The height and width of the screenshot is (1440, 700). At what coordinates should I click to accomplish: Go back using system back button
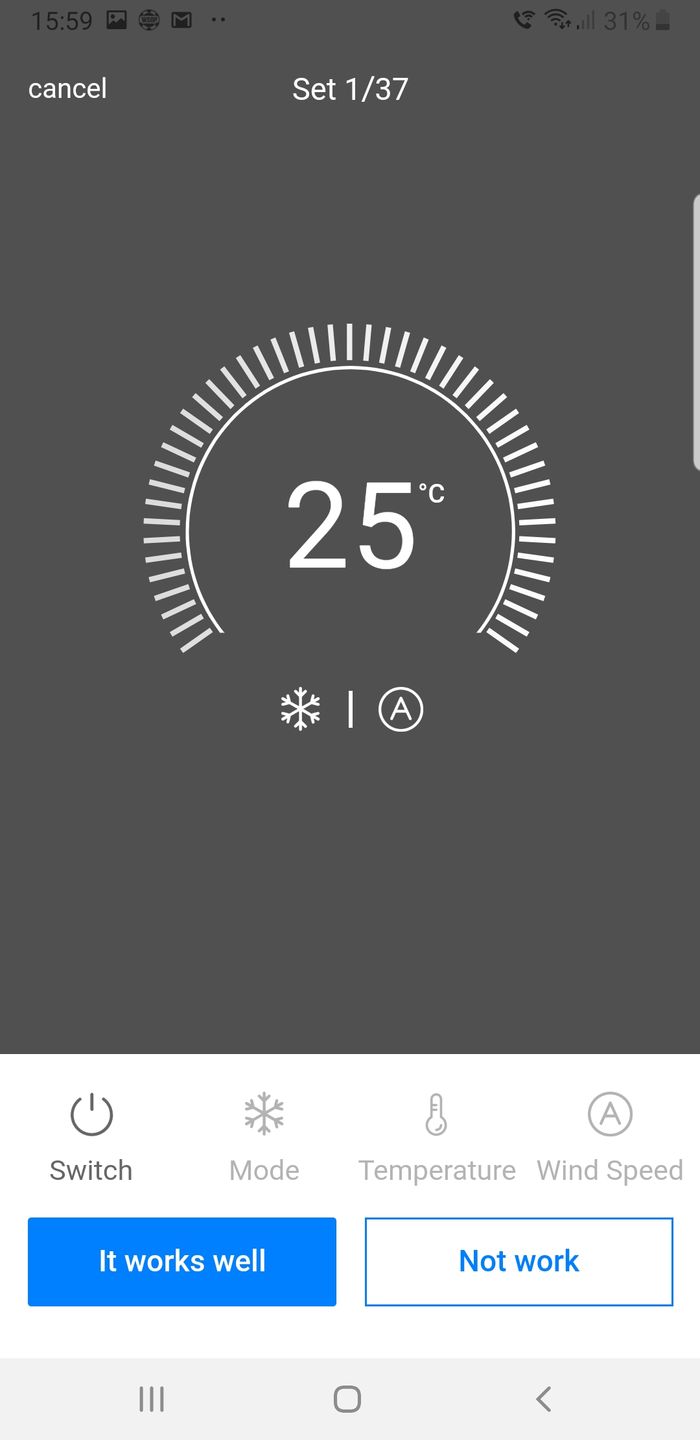(x=543, y=1398)
